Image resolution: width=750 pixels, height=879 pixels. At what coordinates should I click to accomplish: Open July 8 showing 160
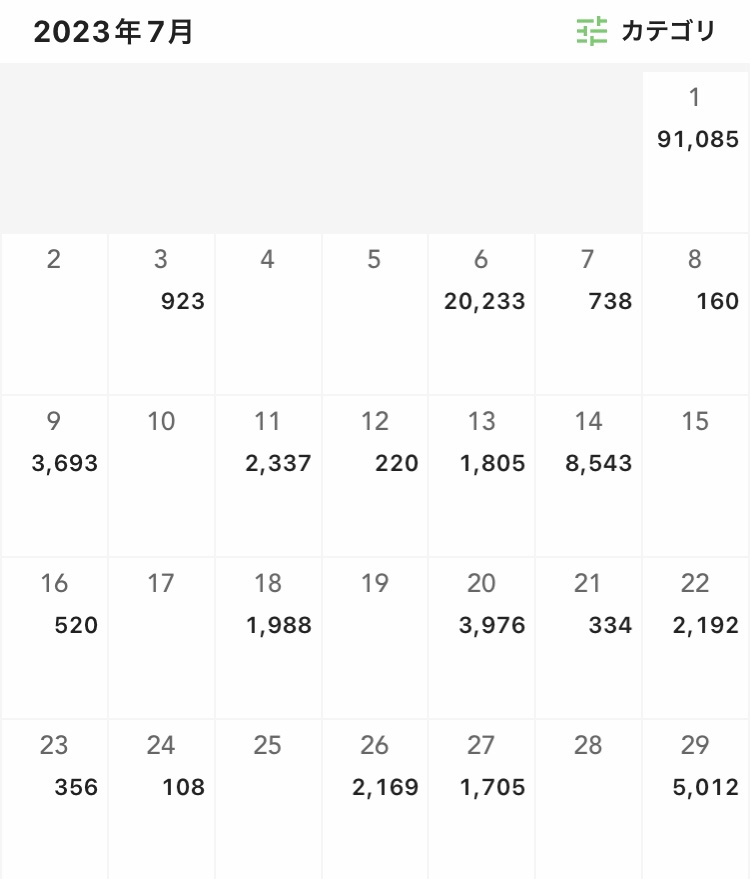click(696, 312)
